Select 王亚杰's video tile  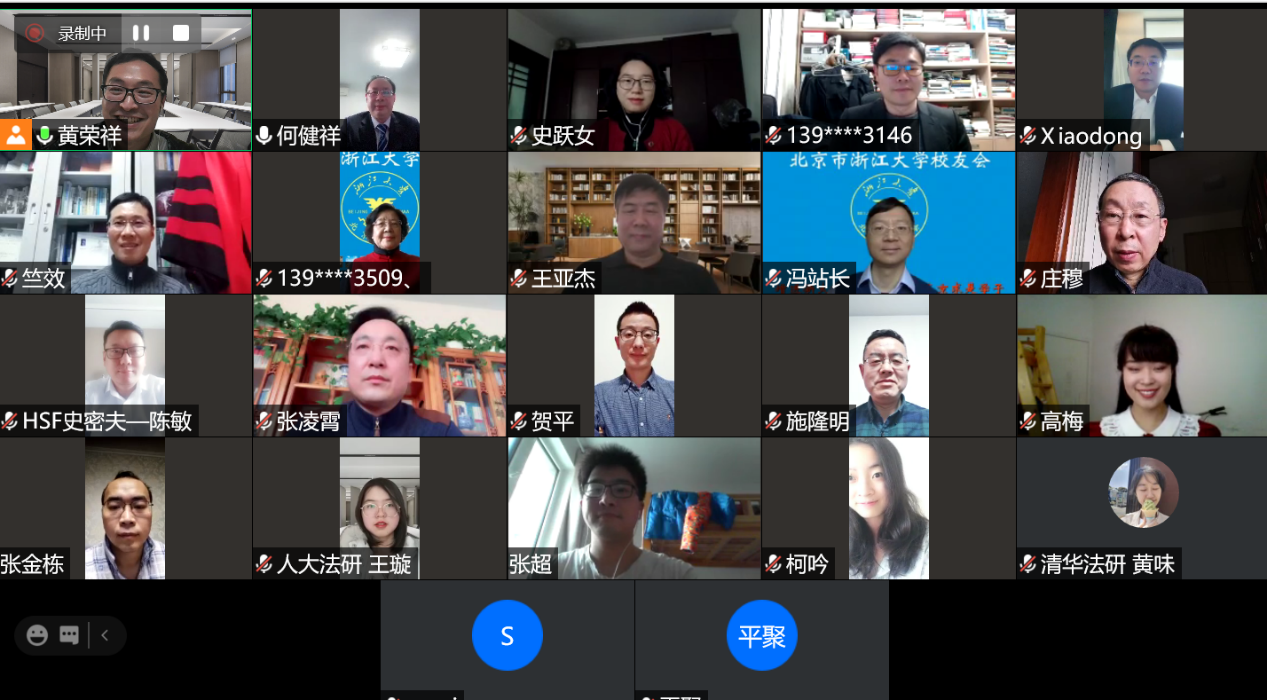pos(634,222)
